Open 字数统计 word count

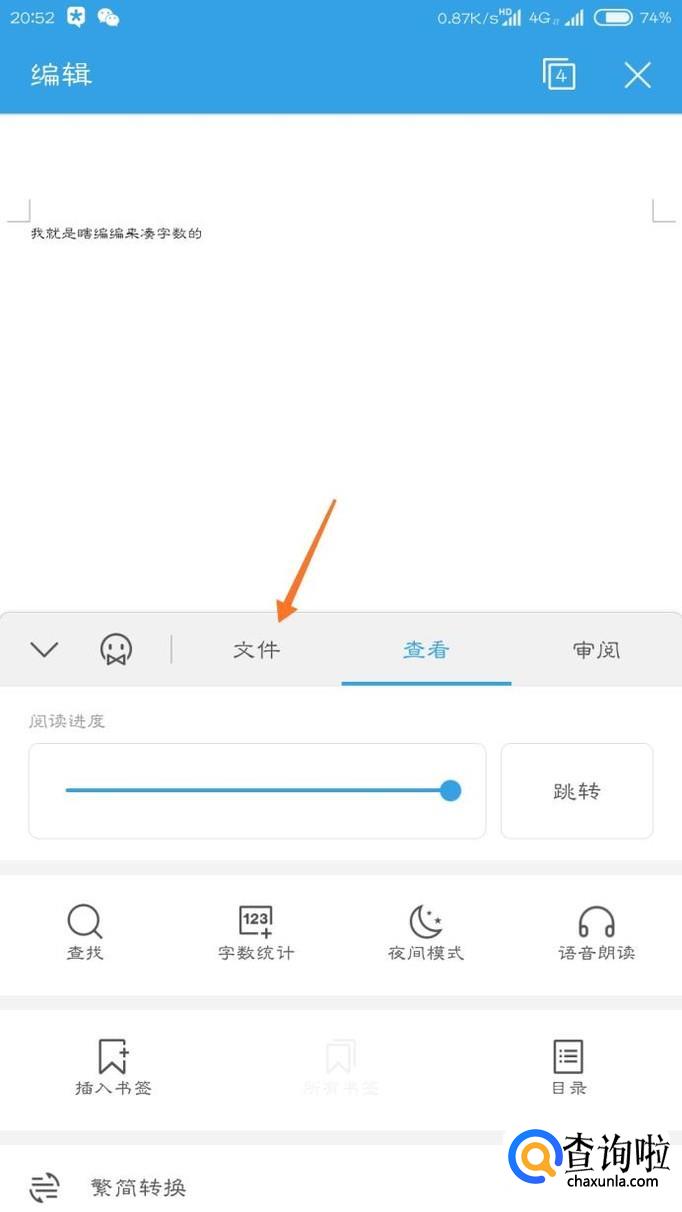pos(256,932)
